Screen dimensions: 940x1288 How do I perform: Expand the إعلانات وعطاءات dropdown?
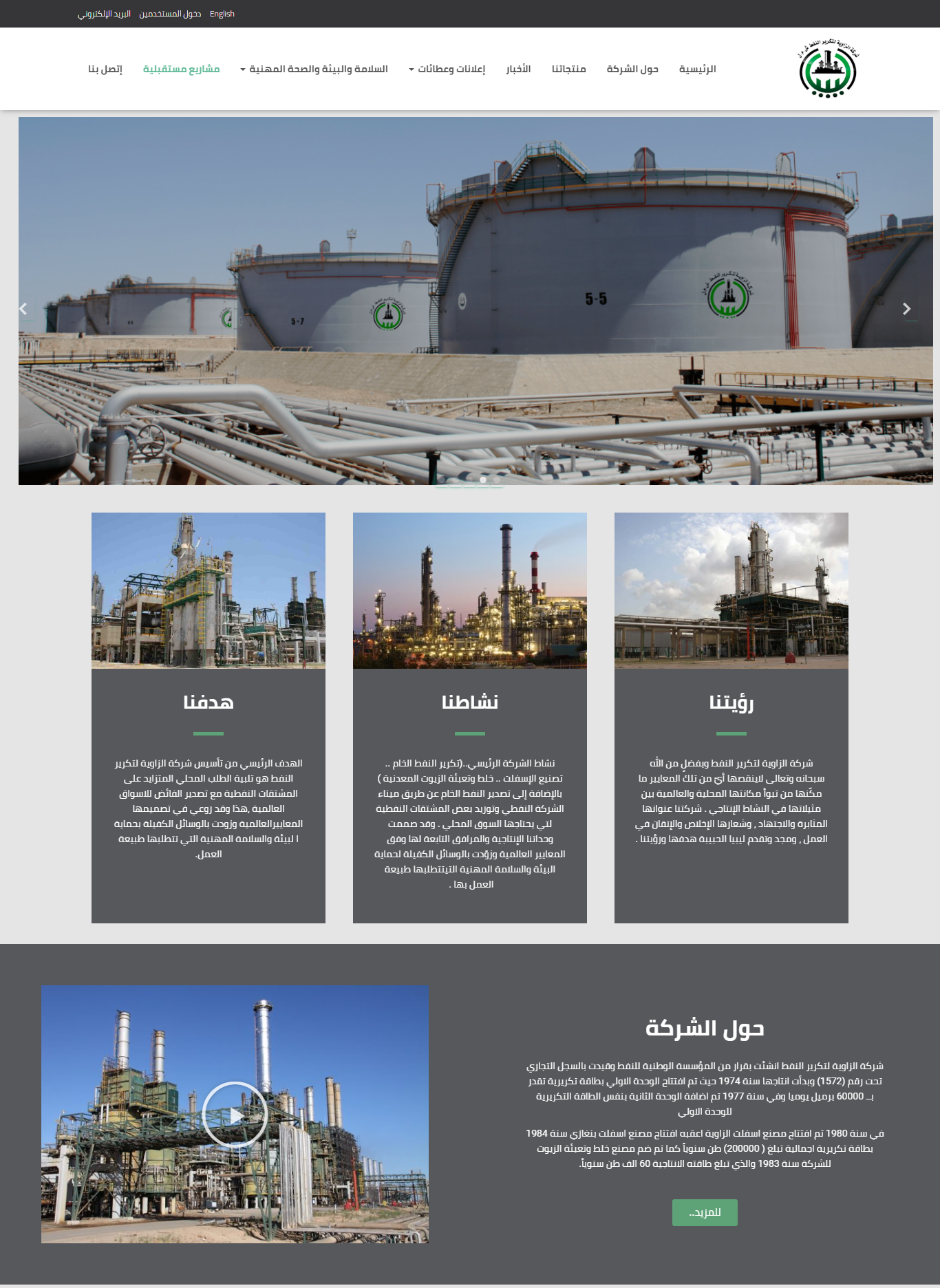pos(447,69)
